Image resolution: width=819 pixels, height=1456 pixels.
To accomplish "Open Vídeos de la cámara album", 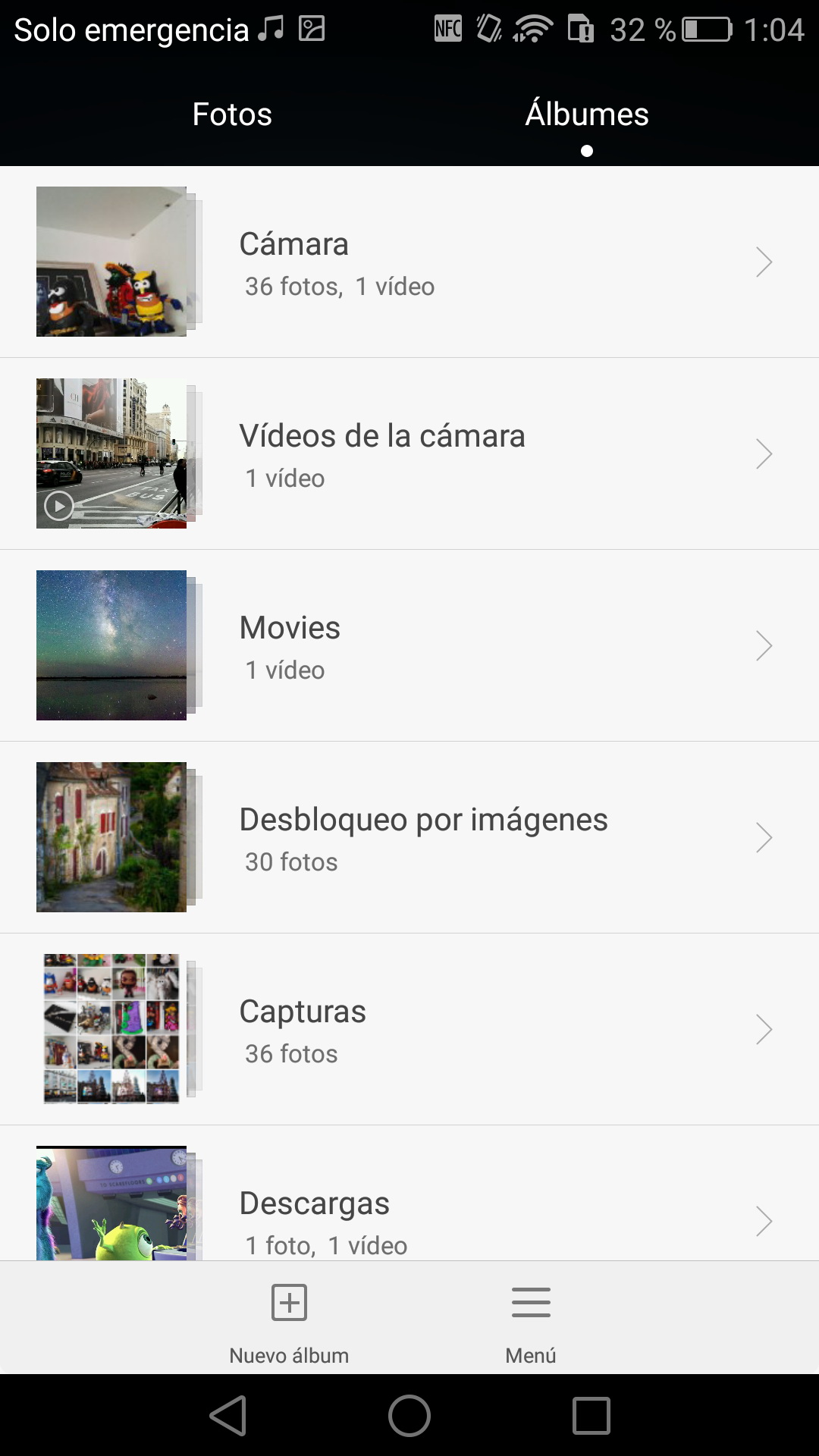I will 409,454.
